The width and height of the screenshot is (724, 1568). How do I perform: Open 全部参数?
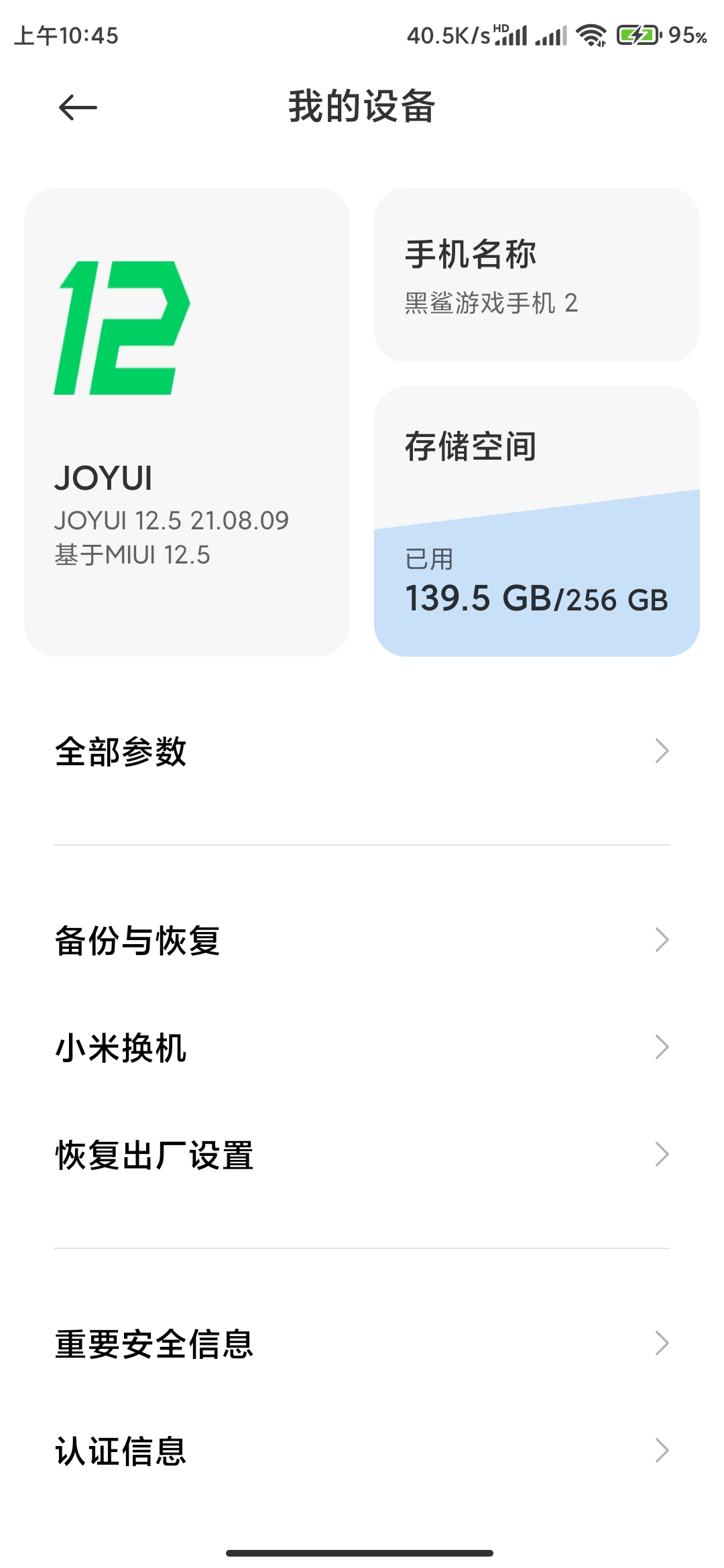point(362,751)
